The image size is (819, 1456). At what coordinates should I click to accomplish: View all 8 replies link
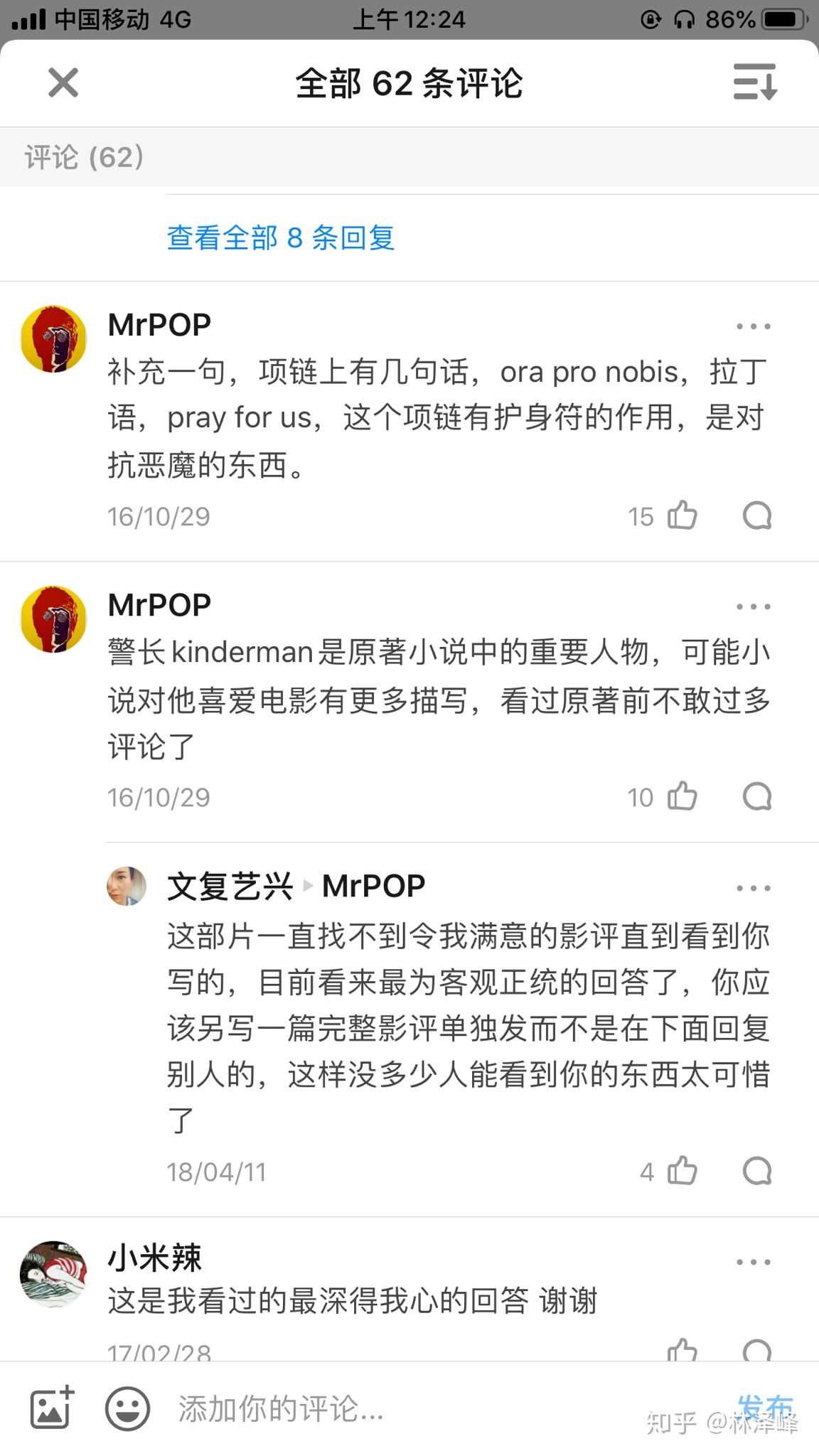[280, 237]
